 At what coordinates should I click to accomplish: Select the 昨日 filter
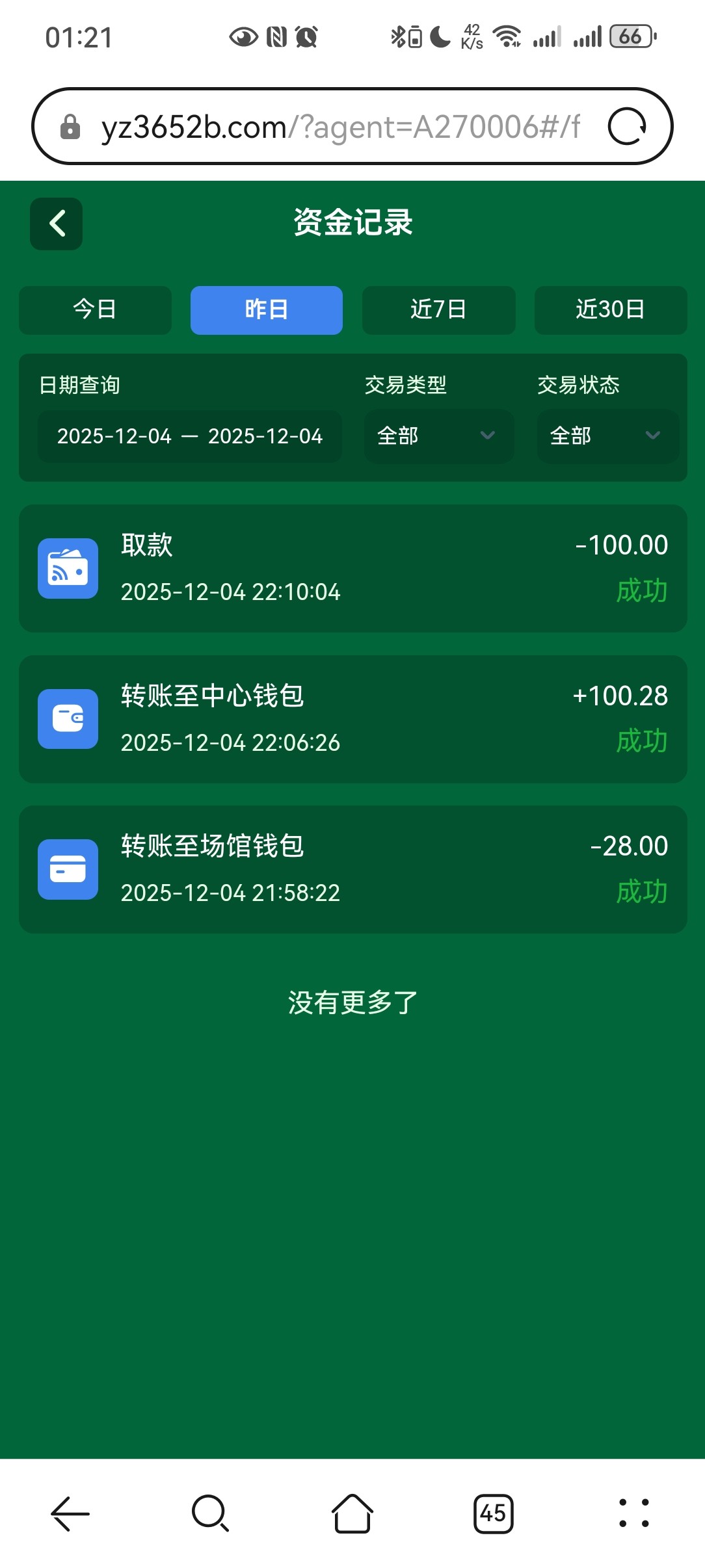pyautogui.click(x=267, y=310)
